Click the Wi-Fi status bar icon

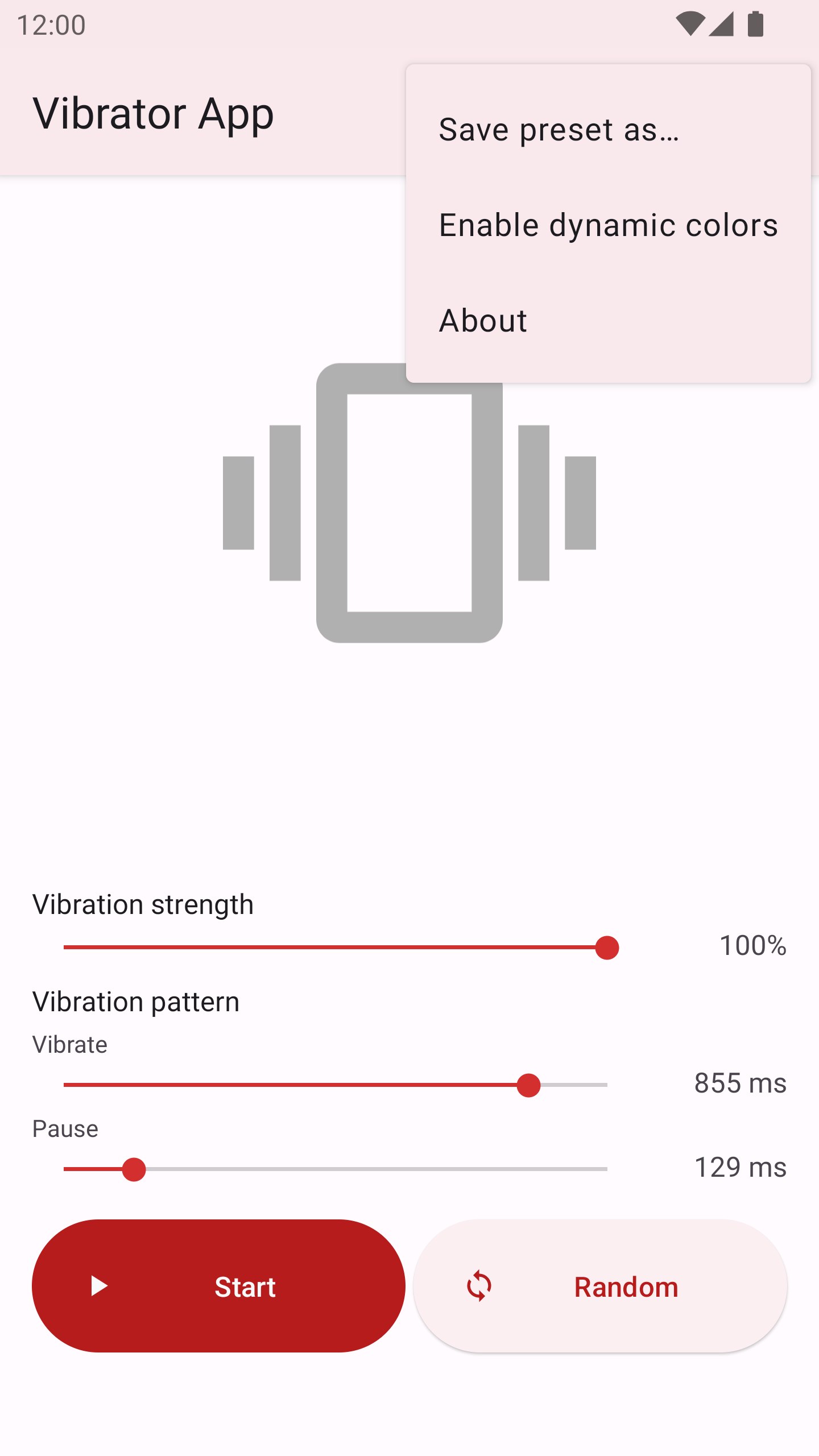(x=691, y=24)
